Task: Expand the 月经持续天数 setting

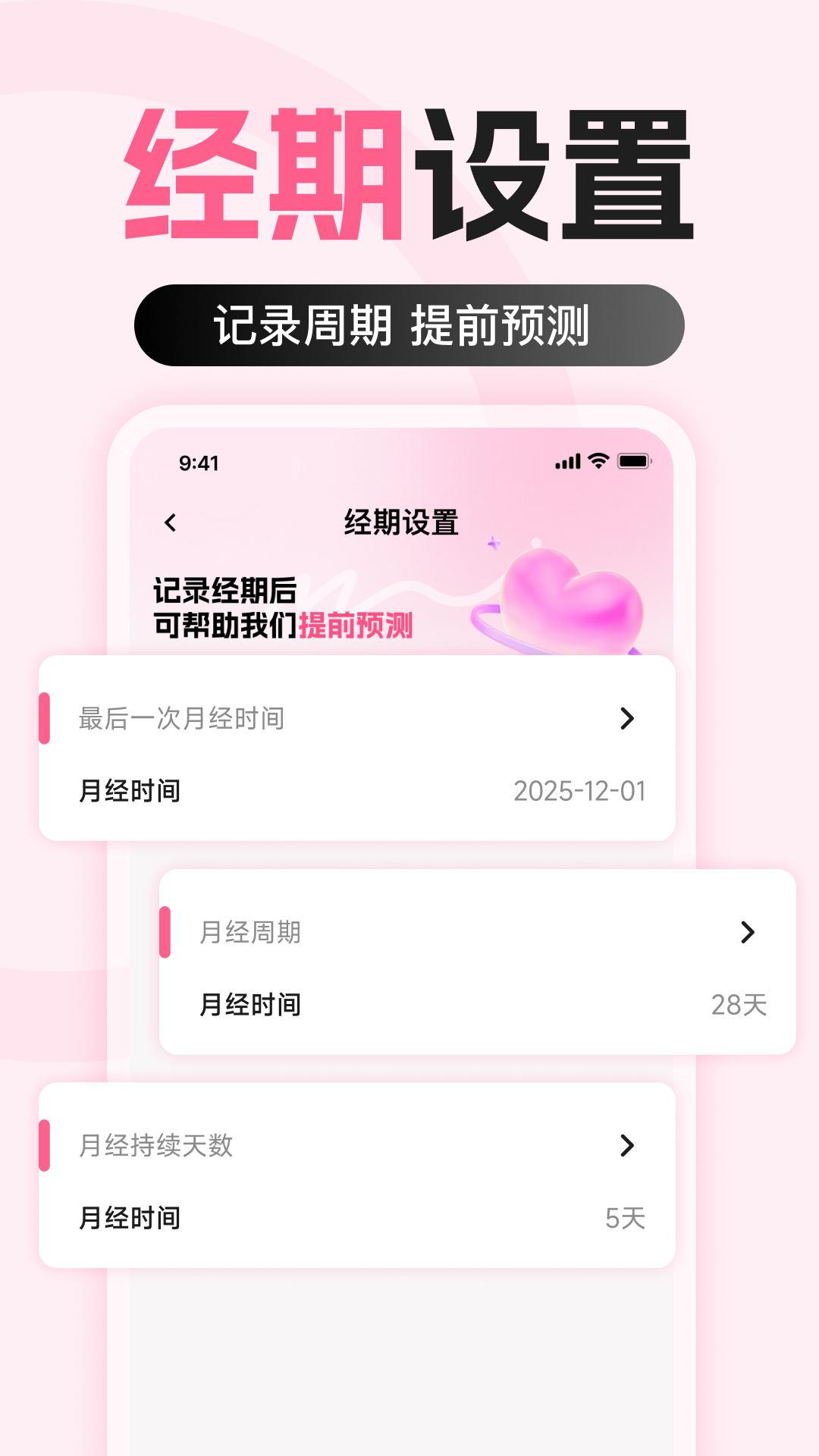Action: point(626,1145)
